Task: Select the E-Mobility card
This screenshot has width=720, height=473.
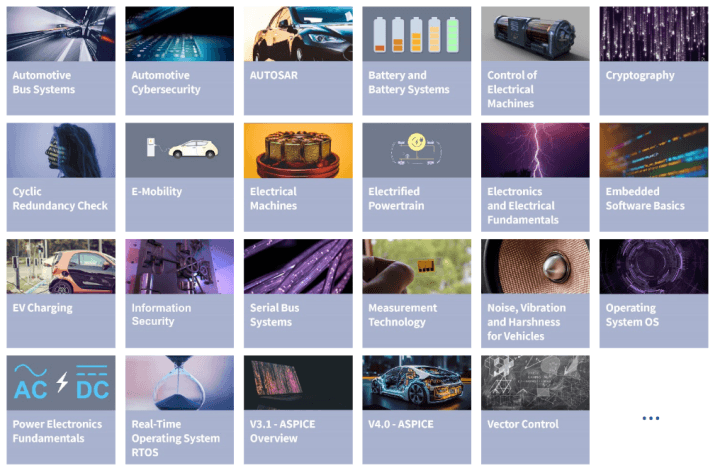Action: click(x=179, y=177)
